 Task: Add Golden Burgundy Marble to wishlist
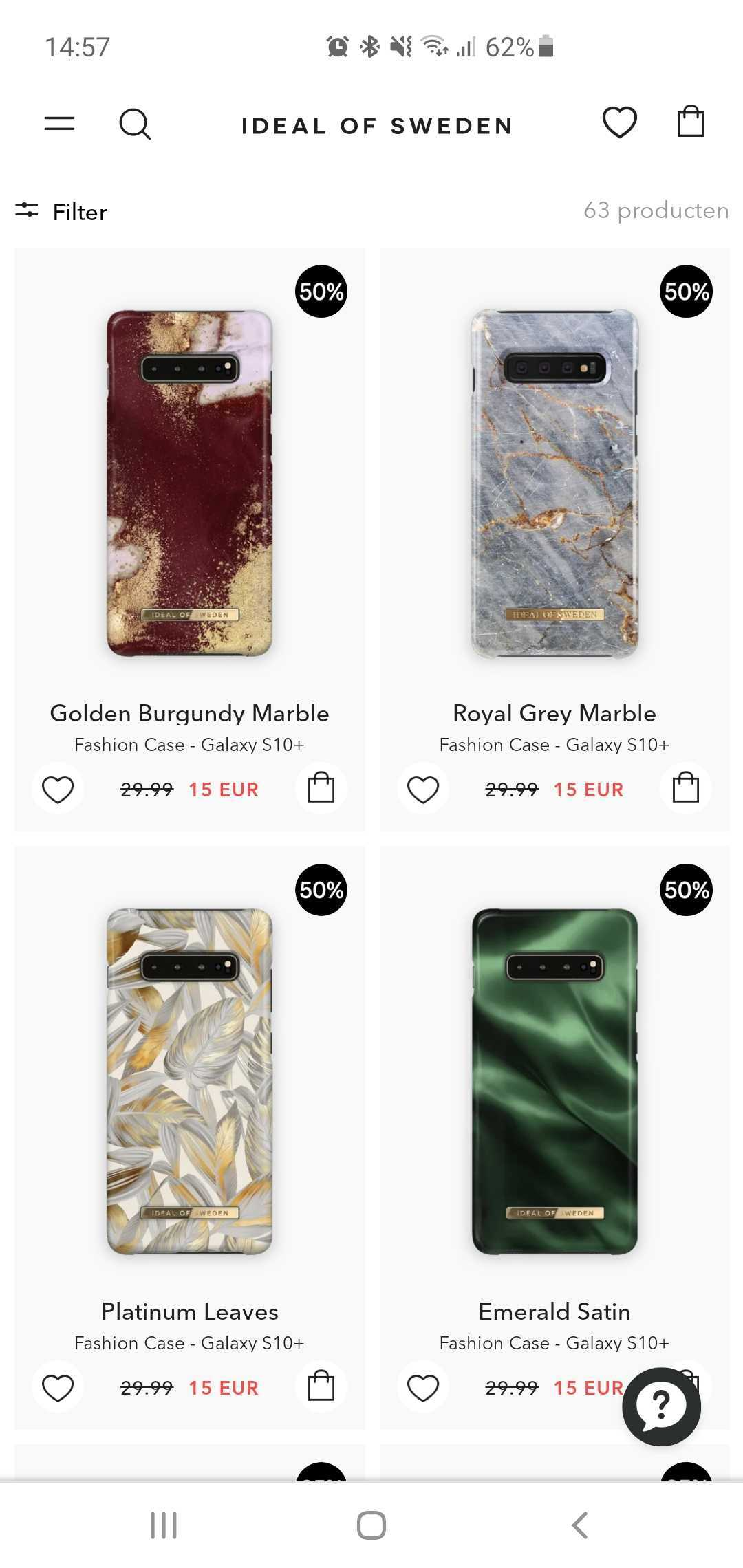(58, 789)
